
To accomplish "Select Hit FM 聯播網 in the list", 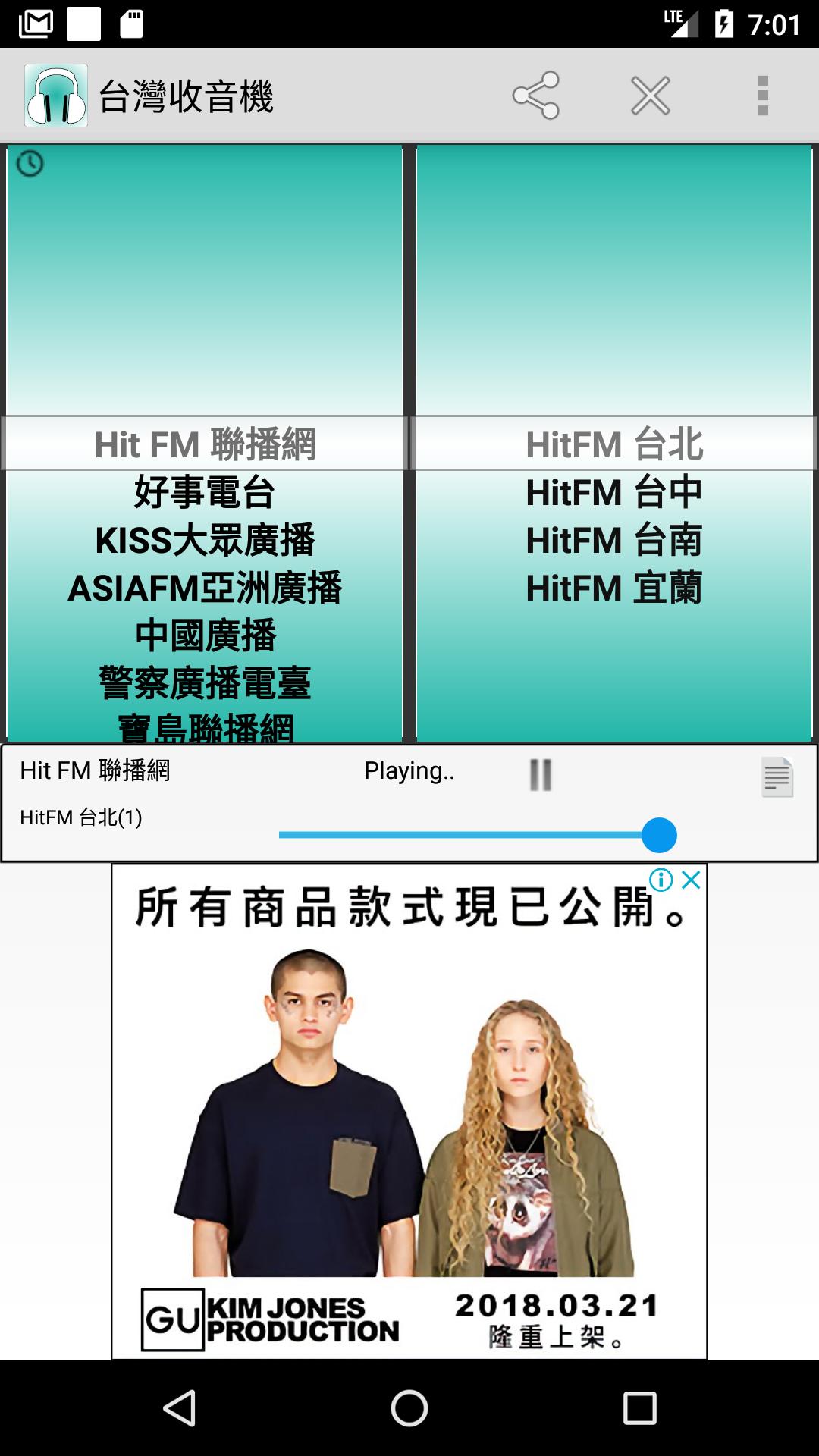I will [205, 444].
